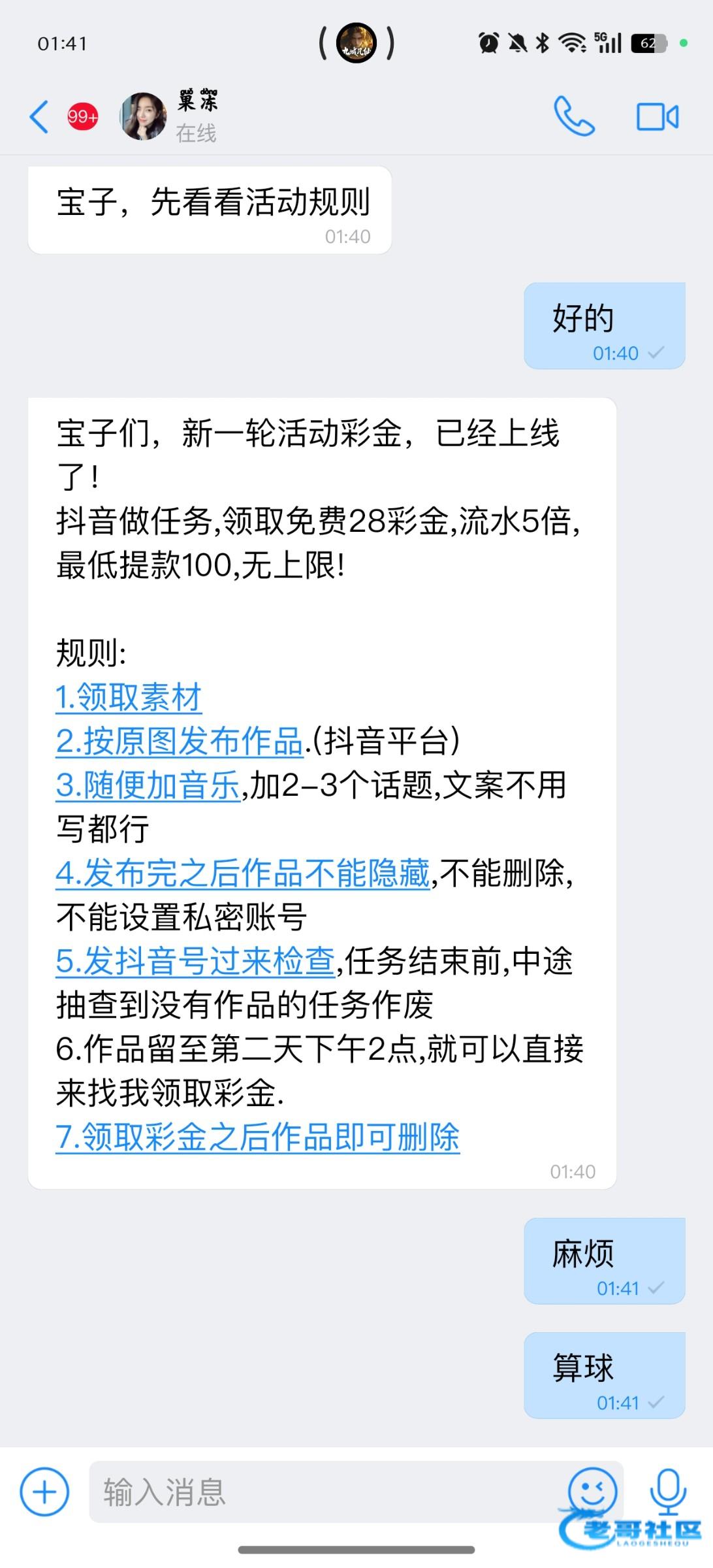
Task: Open the 3.随便加音乐 link
Action: click(x=148, y=785)
